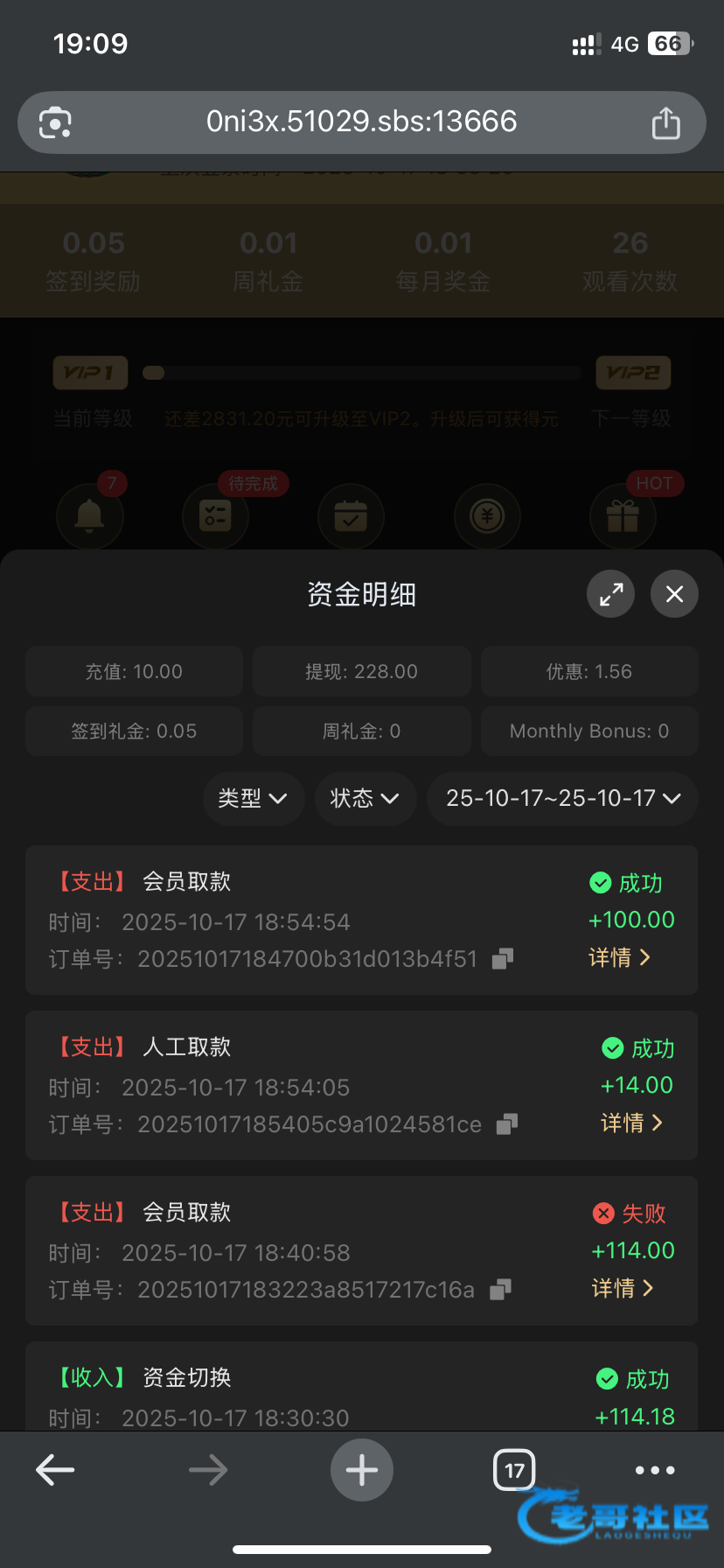The image size is (724, 1568).
Task: Copy order number ending 581ce
Action: click(507, 1124)
